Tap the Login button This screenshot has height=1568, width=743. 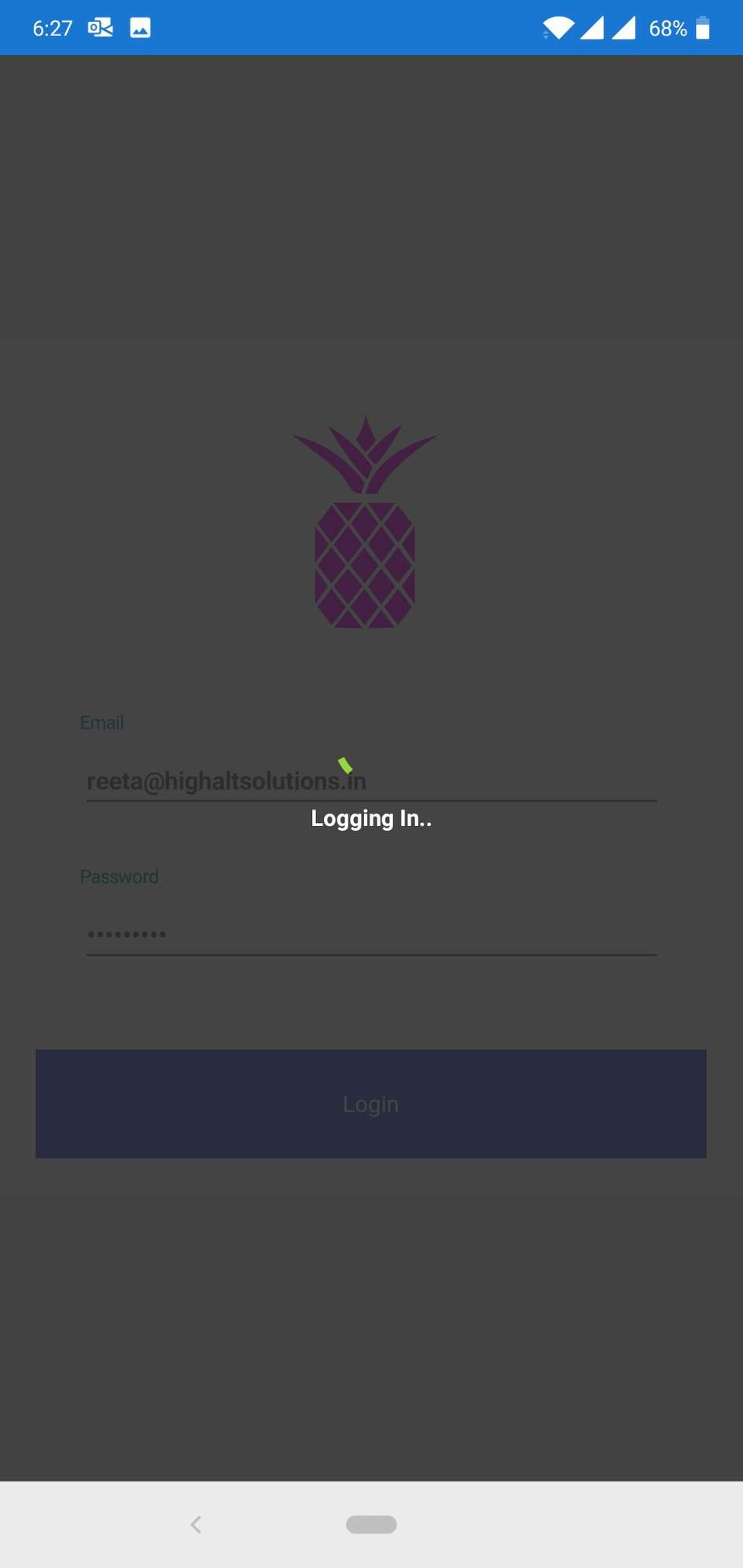[371, 1103]
